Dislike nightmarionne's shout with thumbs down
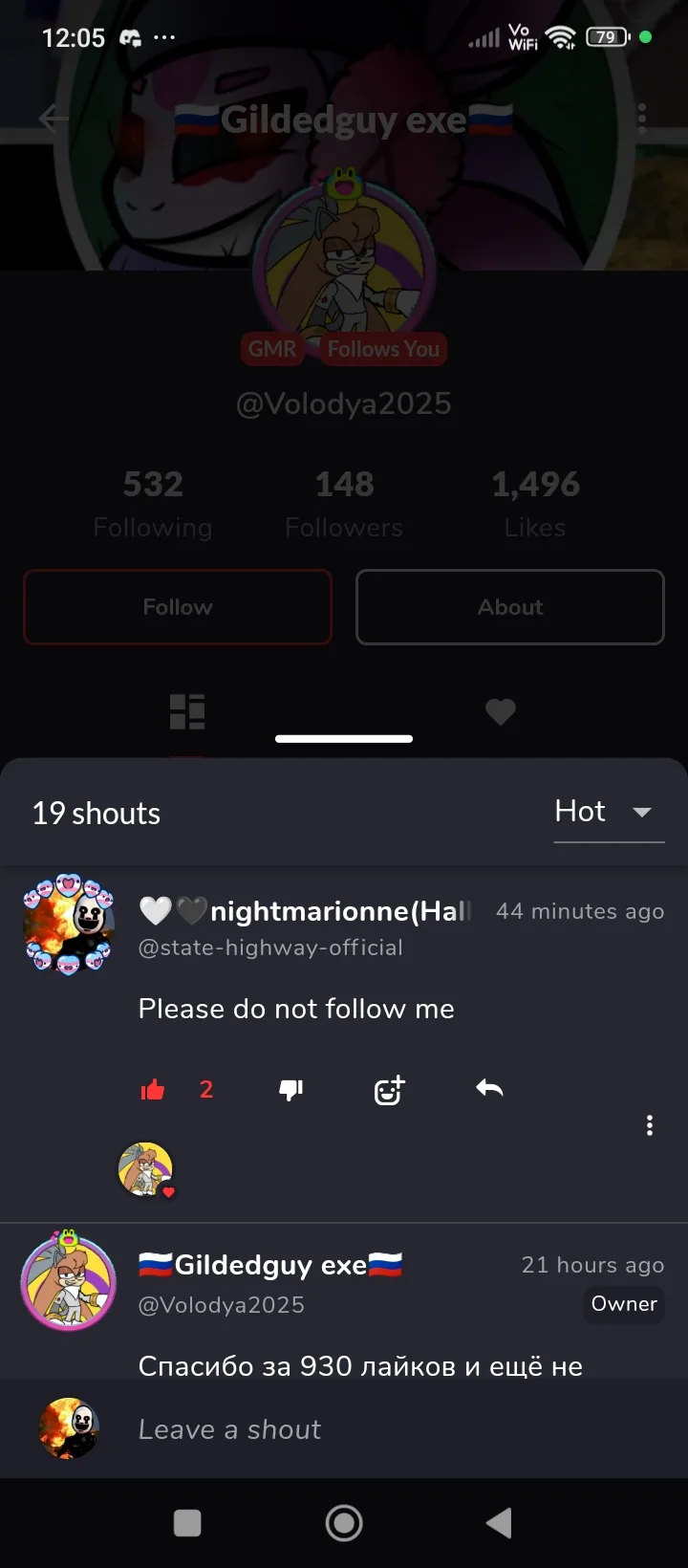The width and height of the screenshot is (688, 1568). point(290,1090)
